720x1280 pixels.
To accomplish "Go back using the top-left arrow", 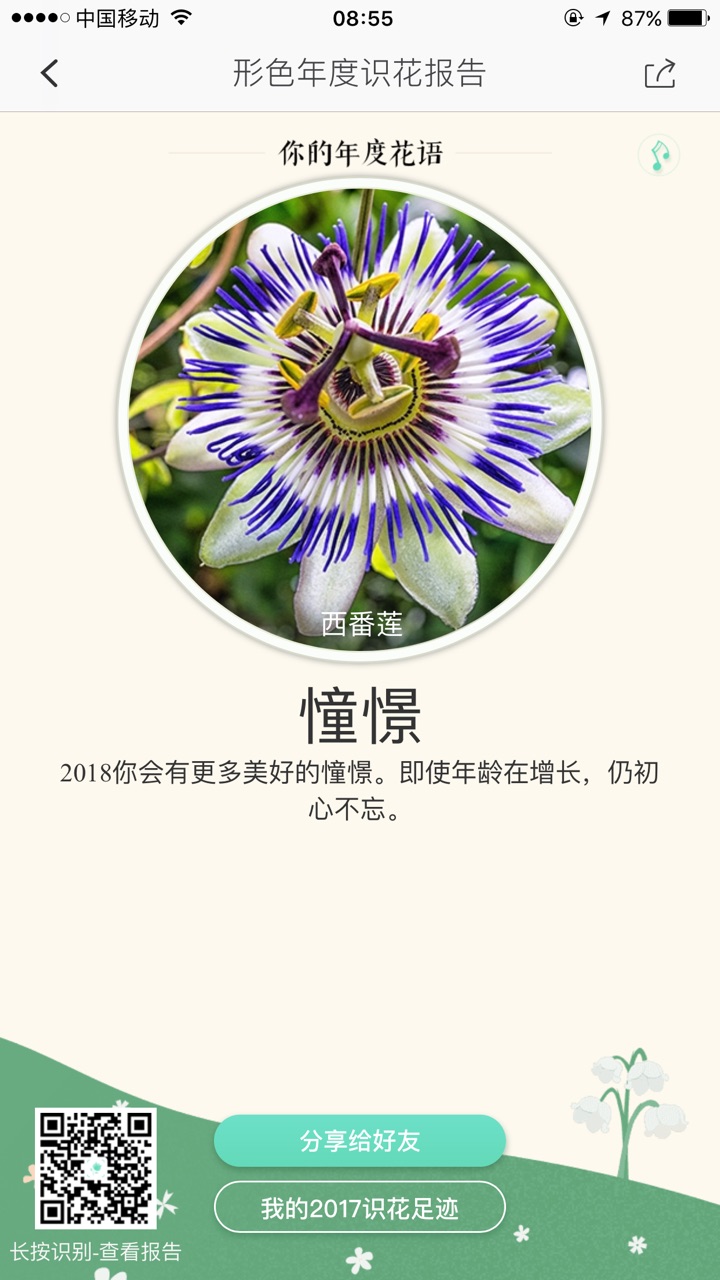I will tap(49, 73).
